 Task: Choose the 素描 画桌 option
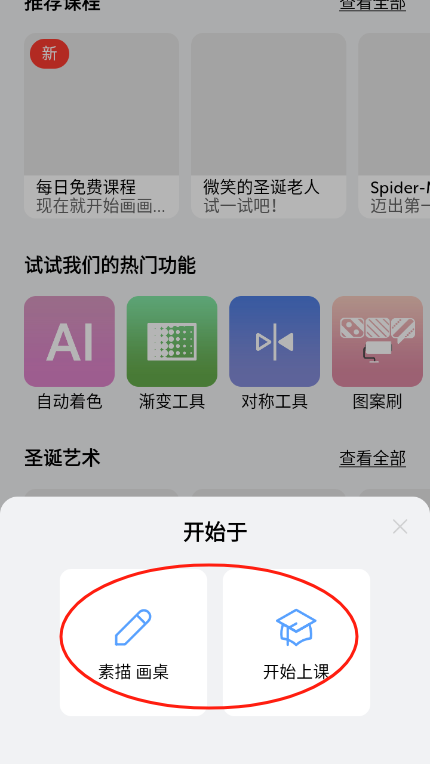pyautogui.click(x=133, y=642)
